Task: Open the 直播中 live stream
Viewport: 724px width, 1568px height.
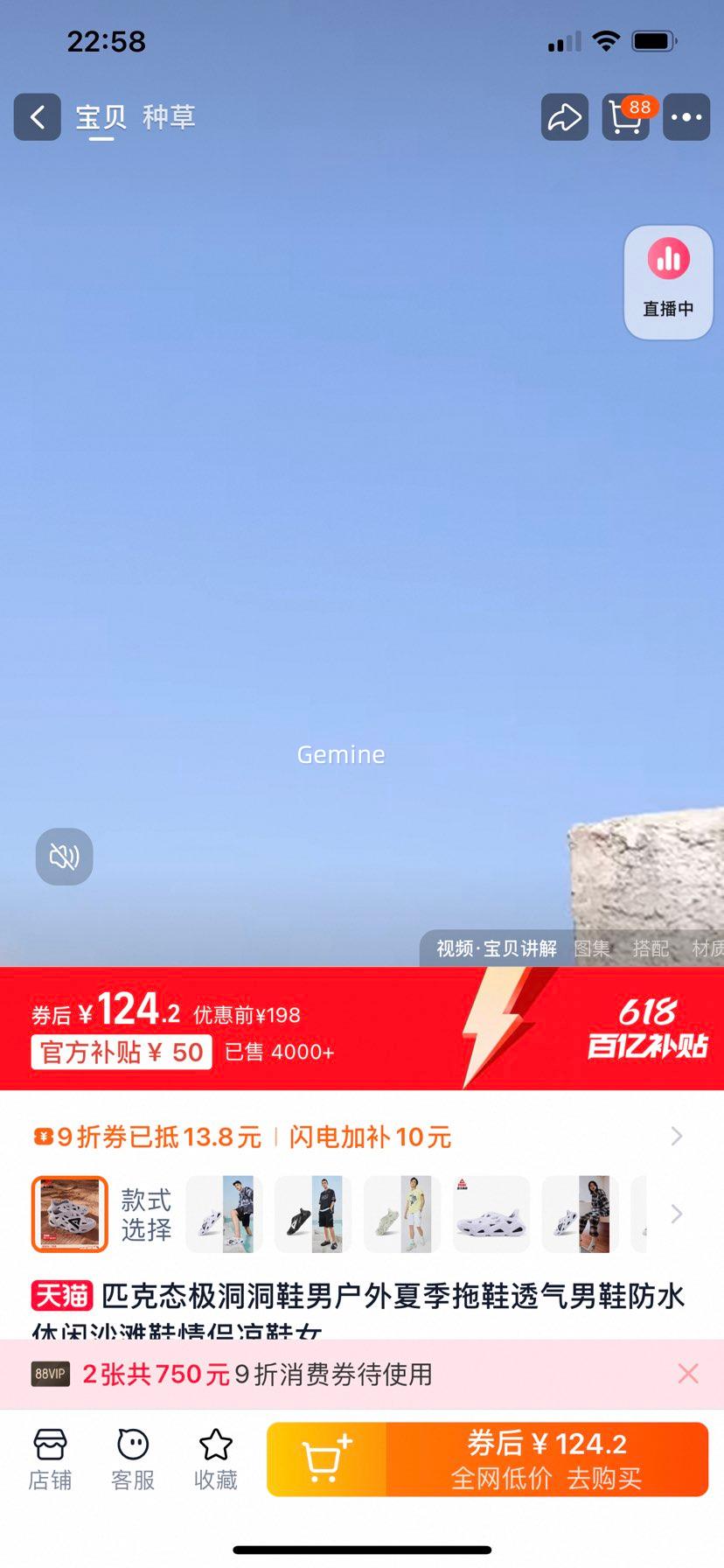Action: pyautogui.click(x=668, y=282)
